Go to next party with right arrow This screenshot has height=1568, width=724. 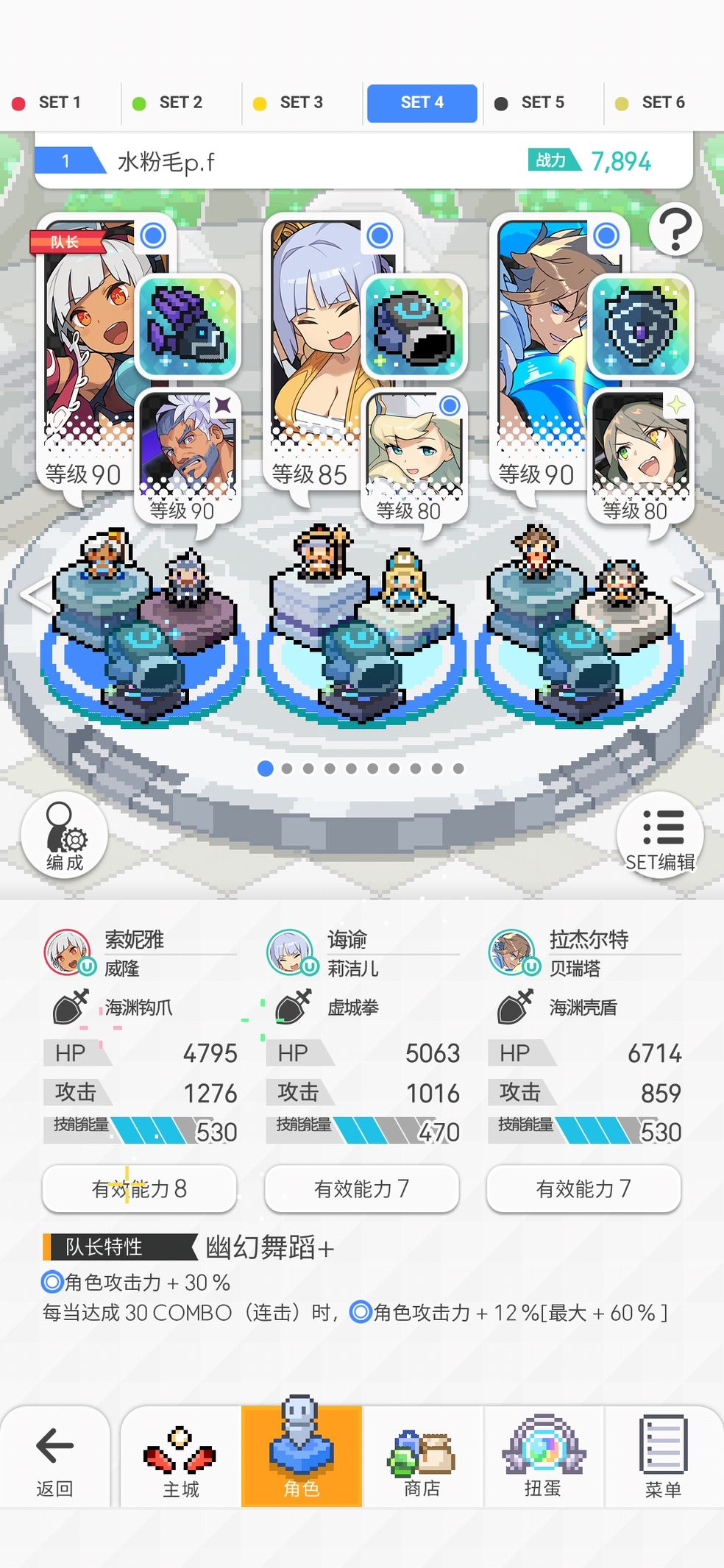[x=689, y=594]
